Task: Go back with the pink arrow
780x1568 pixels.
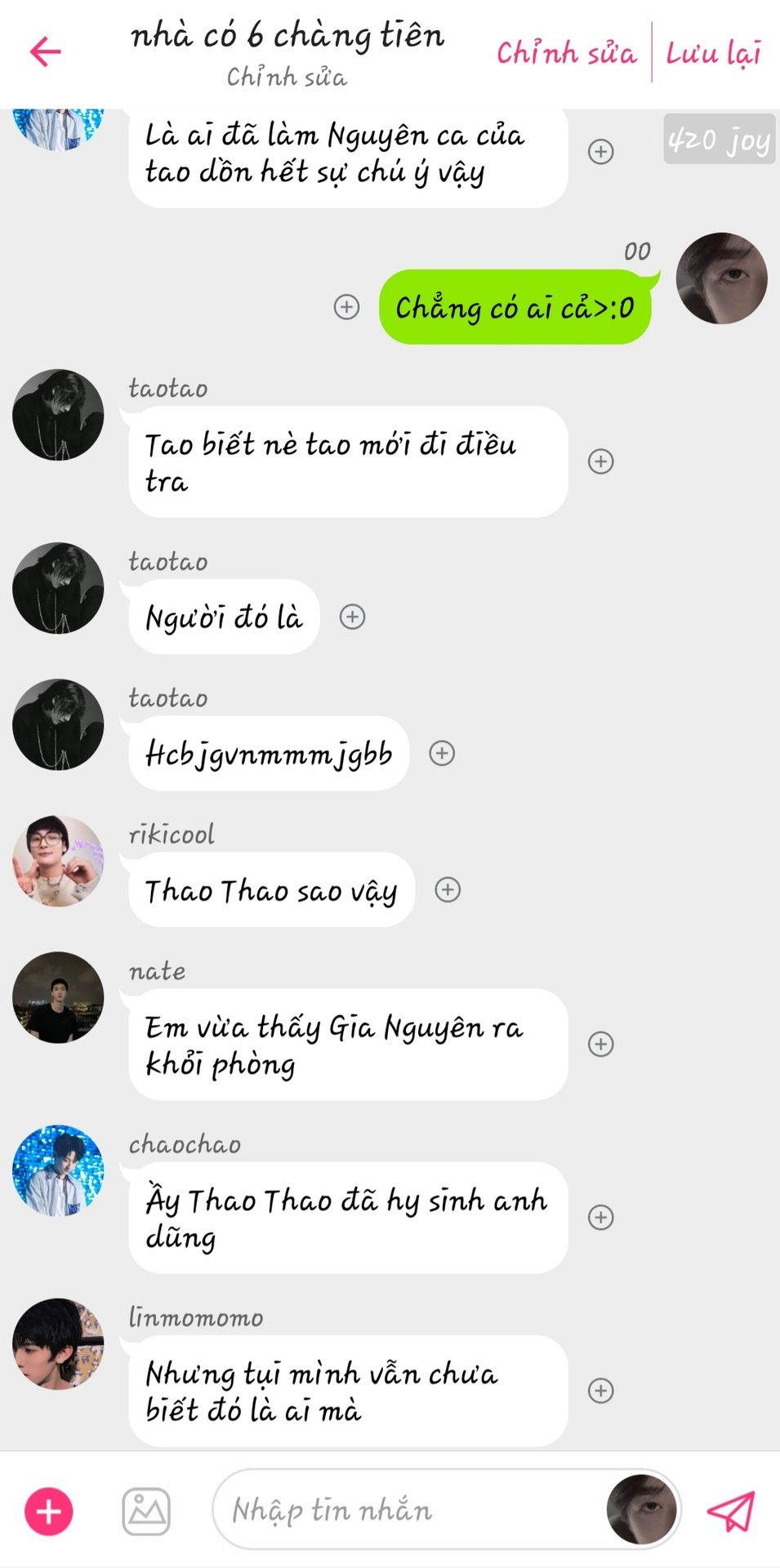Action: click(45, 52)
